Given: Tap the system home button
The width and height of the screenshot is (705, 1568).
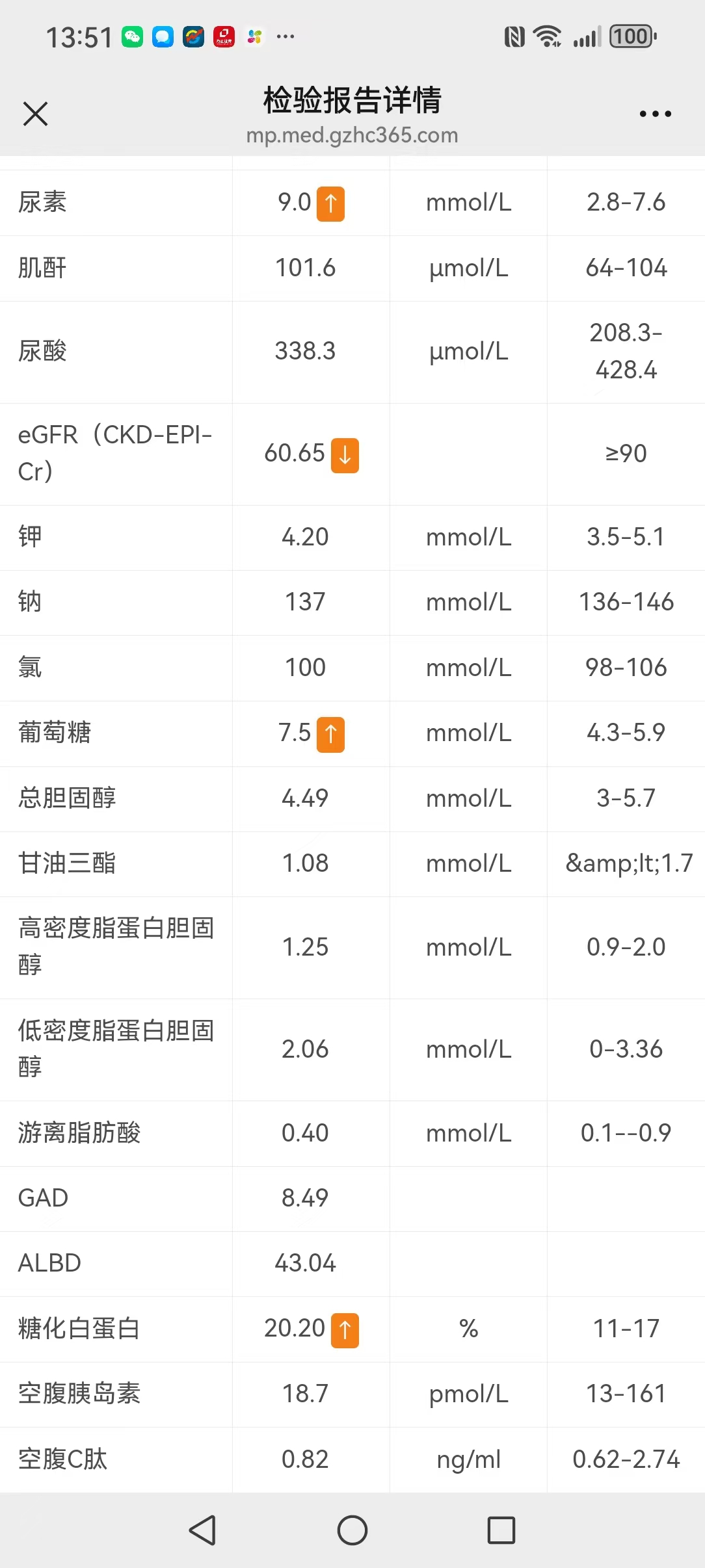Looking at the screenshot, I should point(352,1530).
